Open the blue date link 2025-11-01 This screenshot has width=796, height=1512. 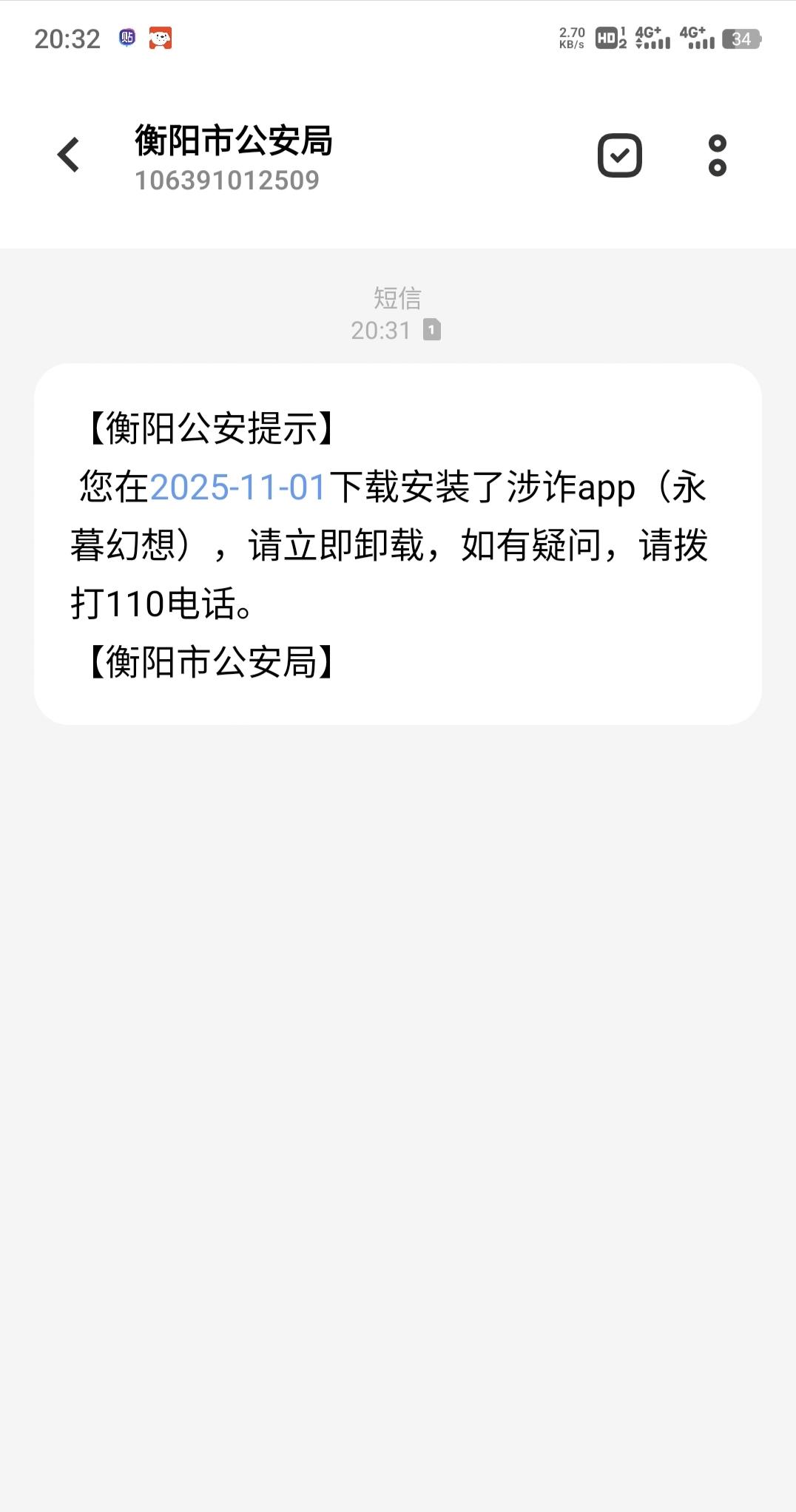pos(238,487)
